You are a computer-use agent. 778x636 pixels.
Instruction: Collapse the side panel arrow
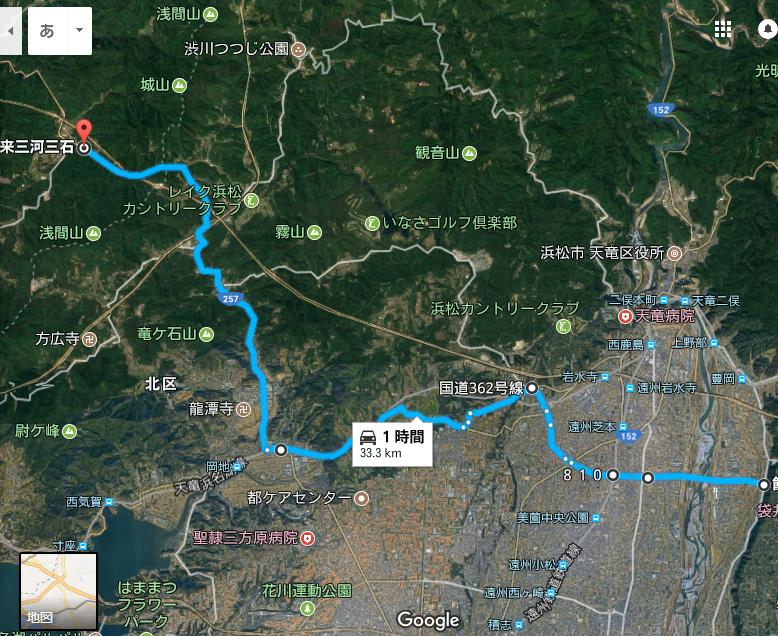tap(10, 31)
